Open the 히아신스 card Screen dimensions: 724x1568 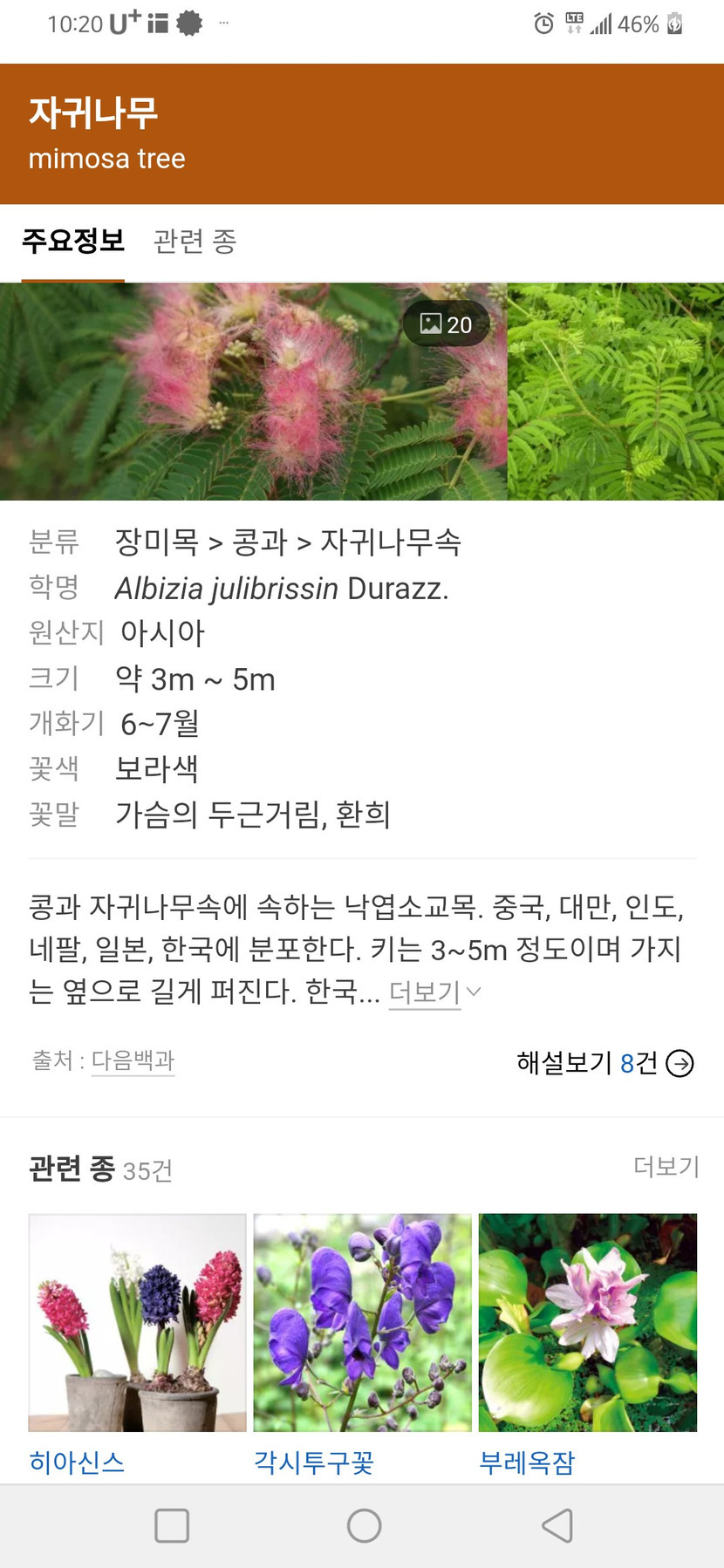(x=137, y=1345)
